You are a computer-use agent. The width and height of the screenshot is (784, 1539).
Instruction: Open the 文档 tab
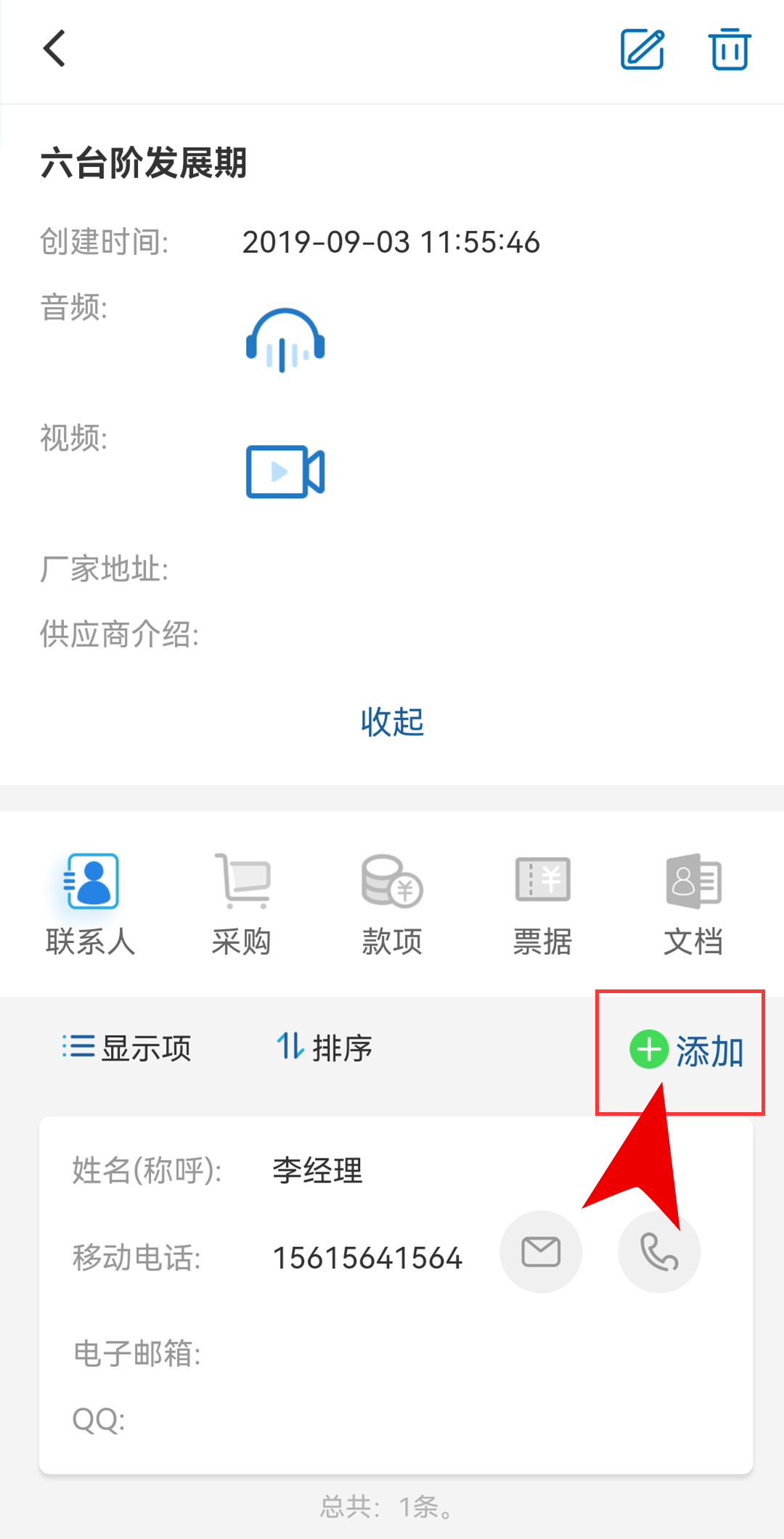(693, 904)
